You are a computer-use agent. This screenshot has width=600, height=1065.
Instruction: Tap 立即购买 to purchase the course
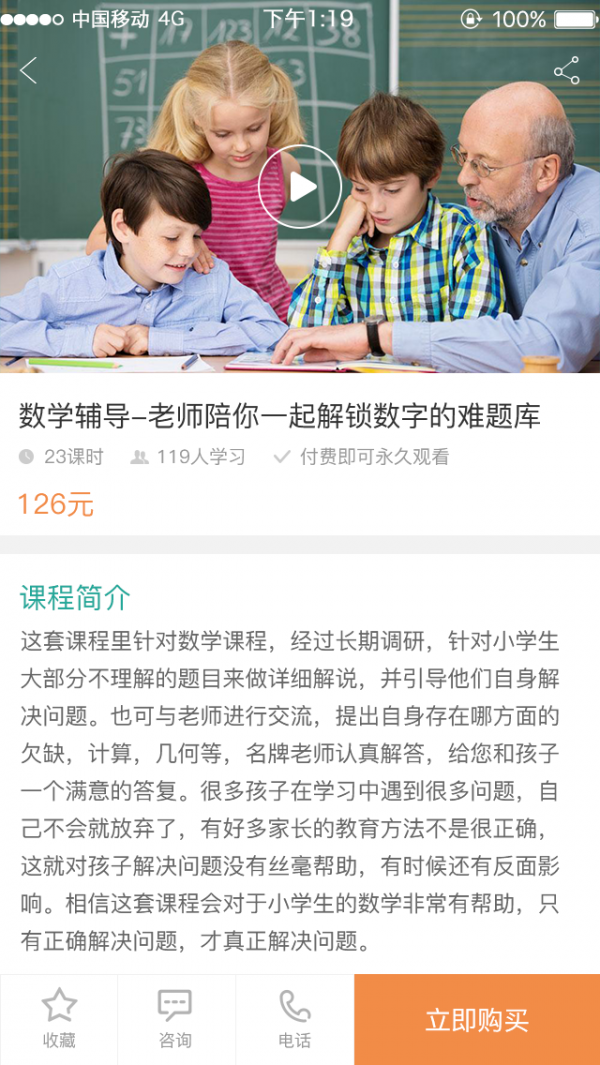point(477,1020)
